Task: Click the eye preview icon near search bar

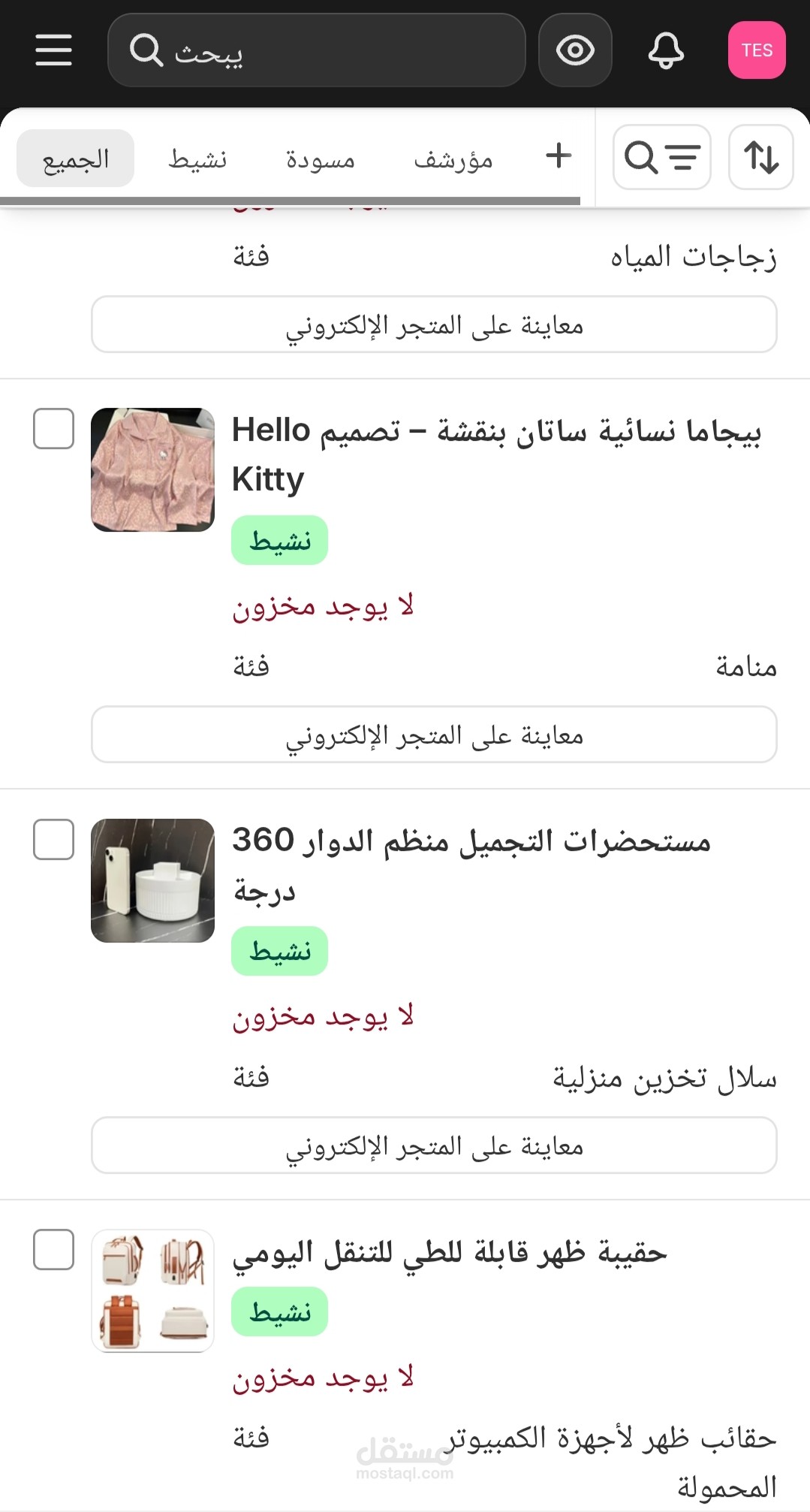Action: point(575,50)
